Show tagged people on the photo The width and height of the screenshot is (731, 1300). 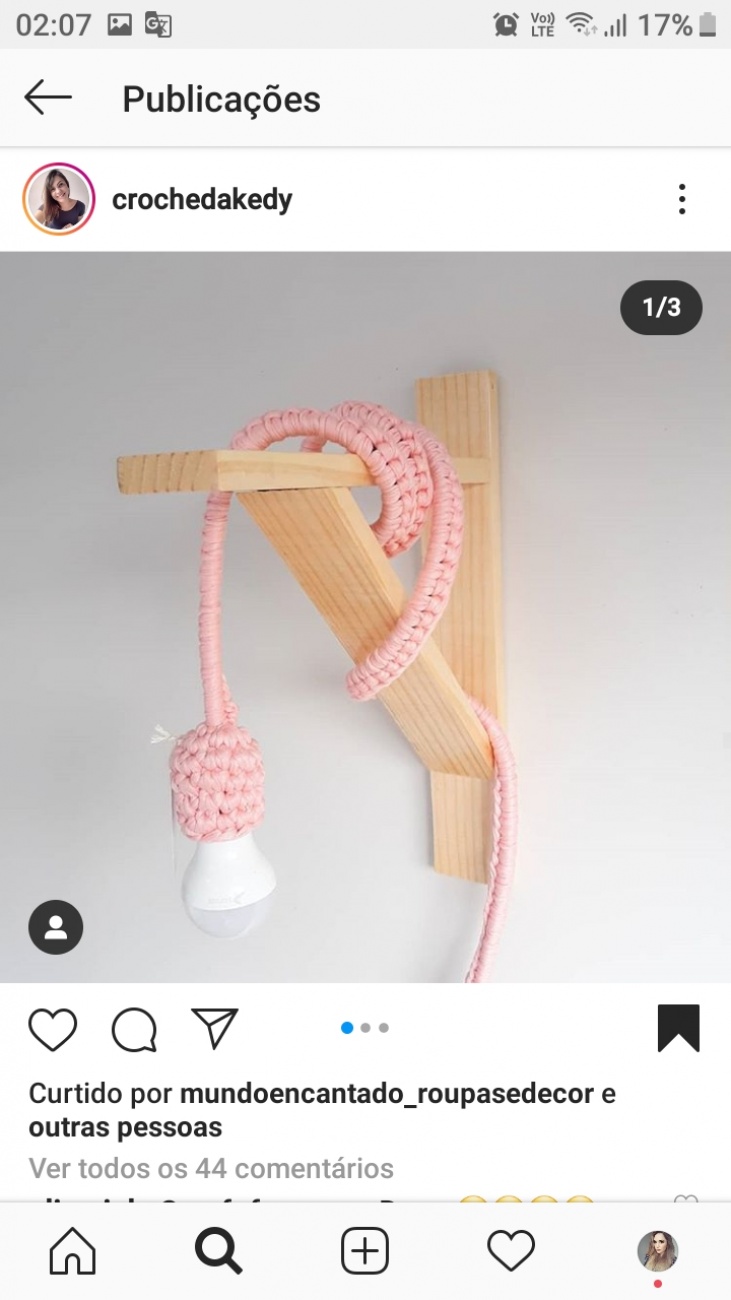coord(56,928)
